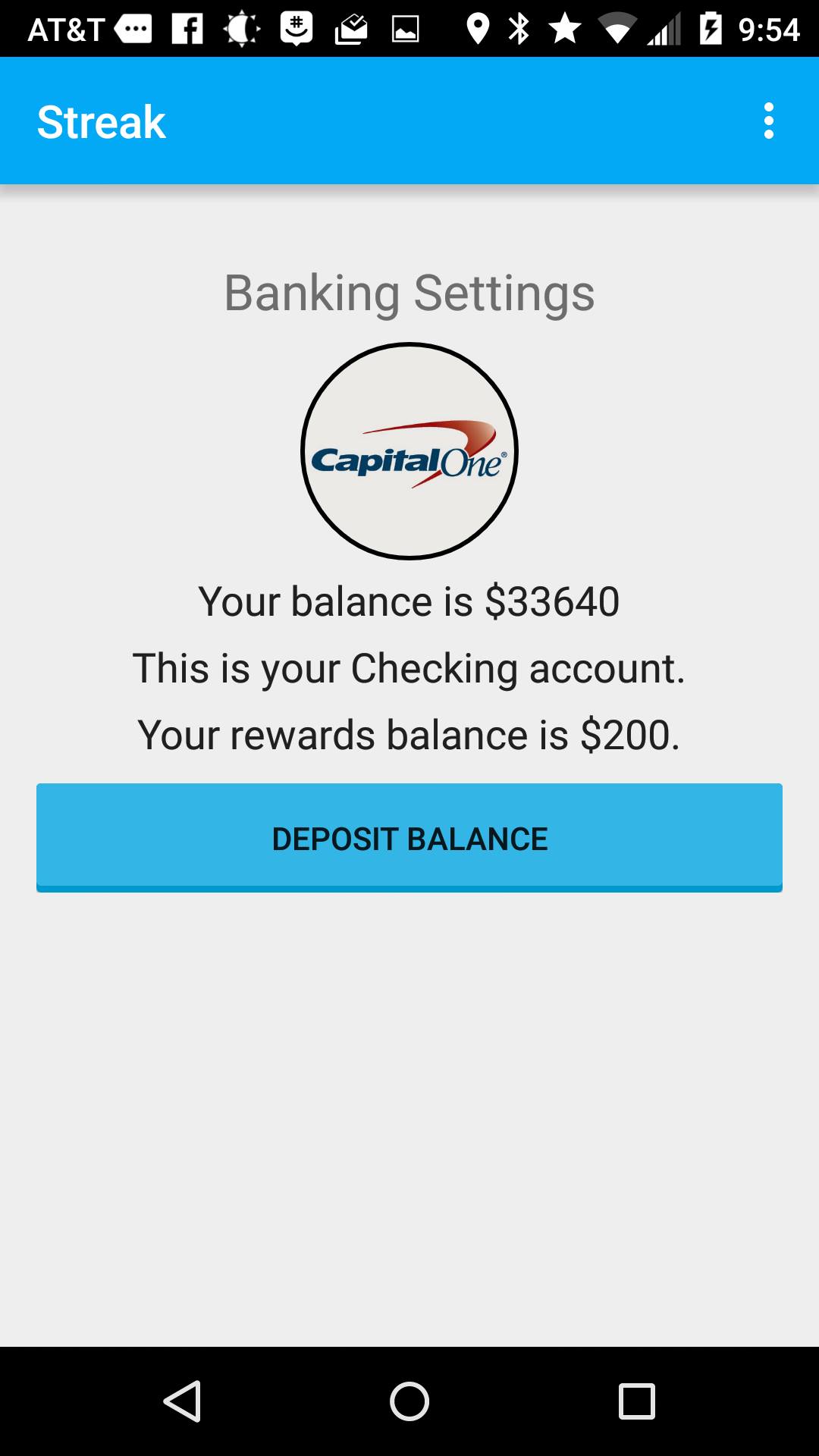
Task: Return to the home screen
Action: (409, 1401)
